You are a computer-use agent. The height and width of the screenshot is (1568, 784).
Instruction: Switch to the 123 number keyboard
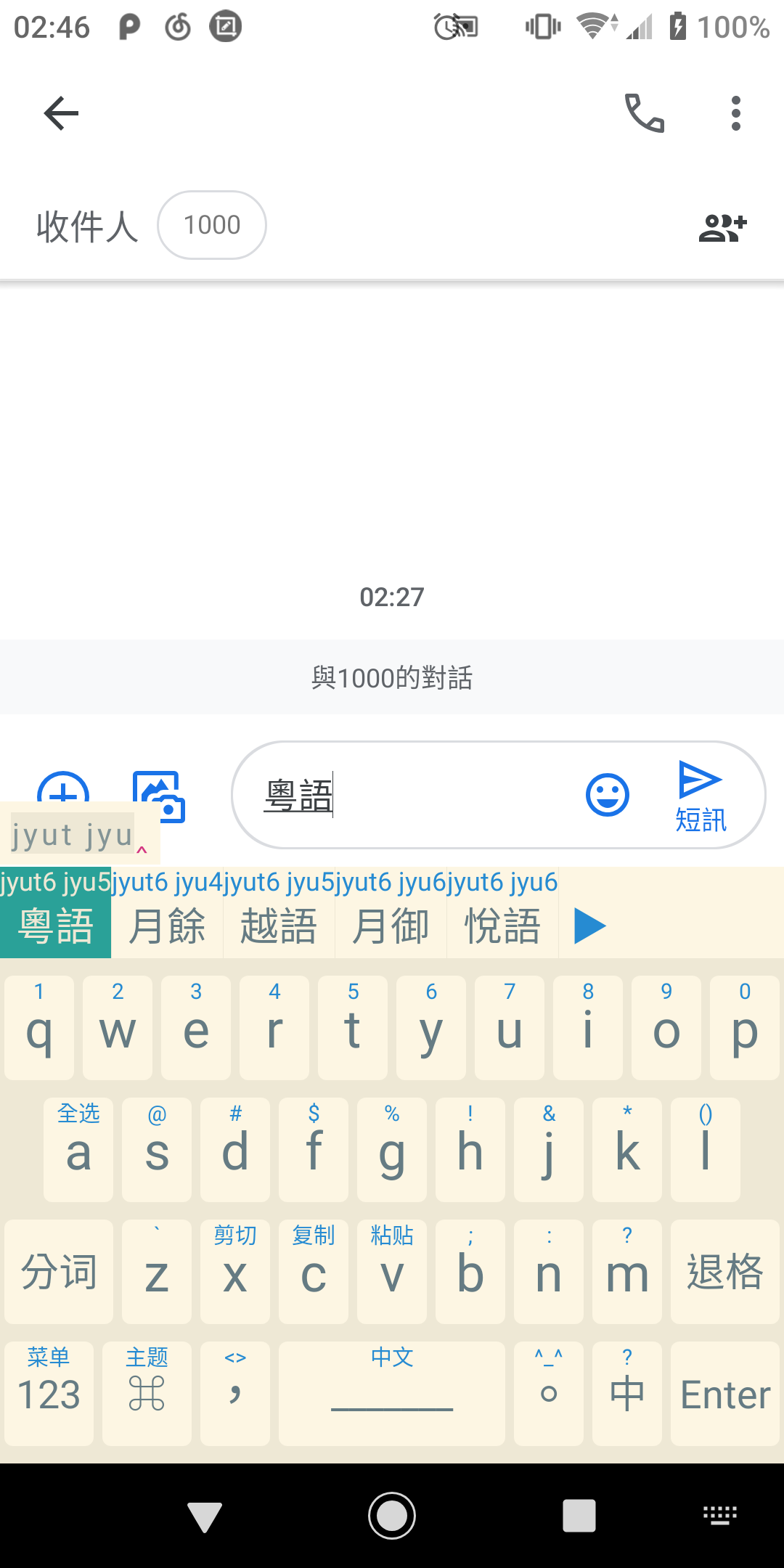[x=49, y=1394]
